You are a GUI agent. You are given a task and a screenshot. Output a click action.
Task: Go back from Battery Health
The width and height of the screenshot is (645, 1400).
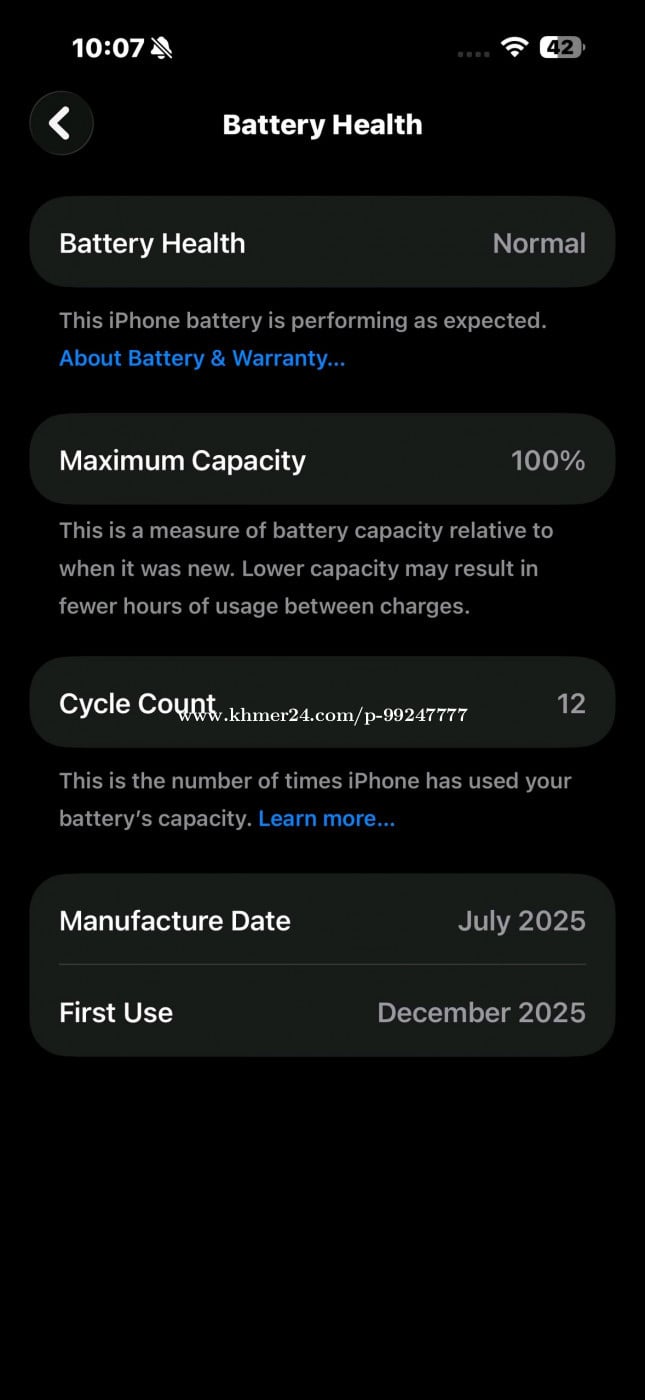[x=61, y=124]
